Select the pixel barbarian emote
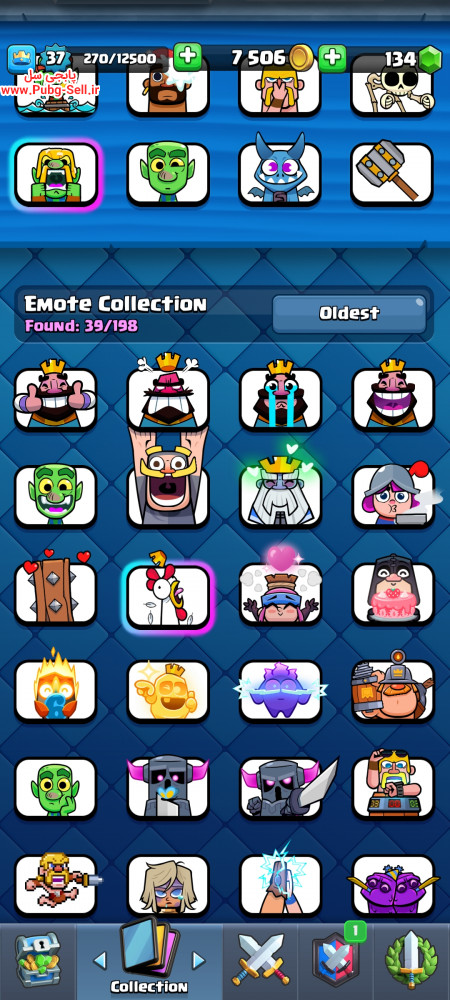Image resolution: width=450 pixels, height=1000 pixels. (57, 885)
